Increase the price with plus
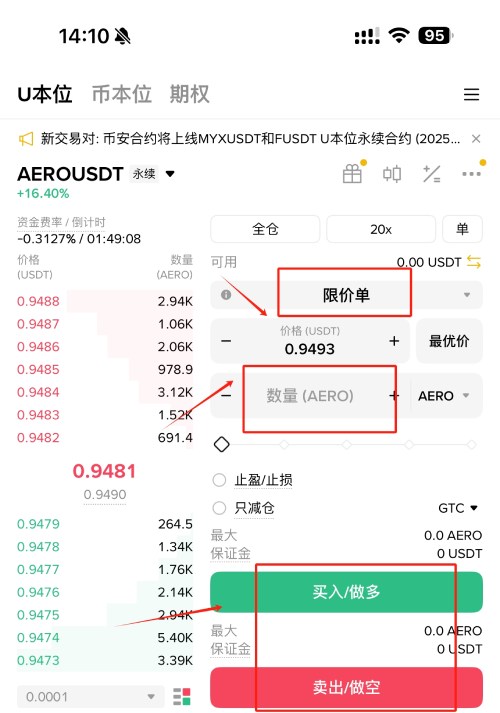 point(394,341)
